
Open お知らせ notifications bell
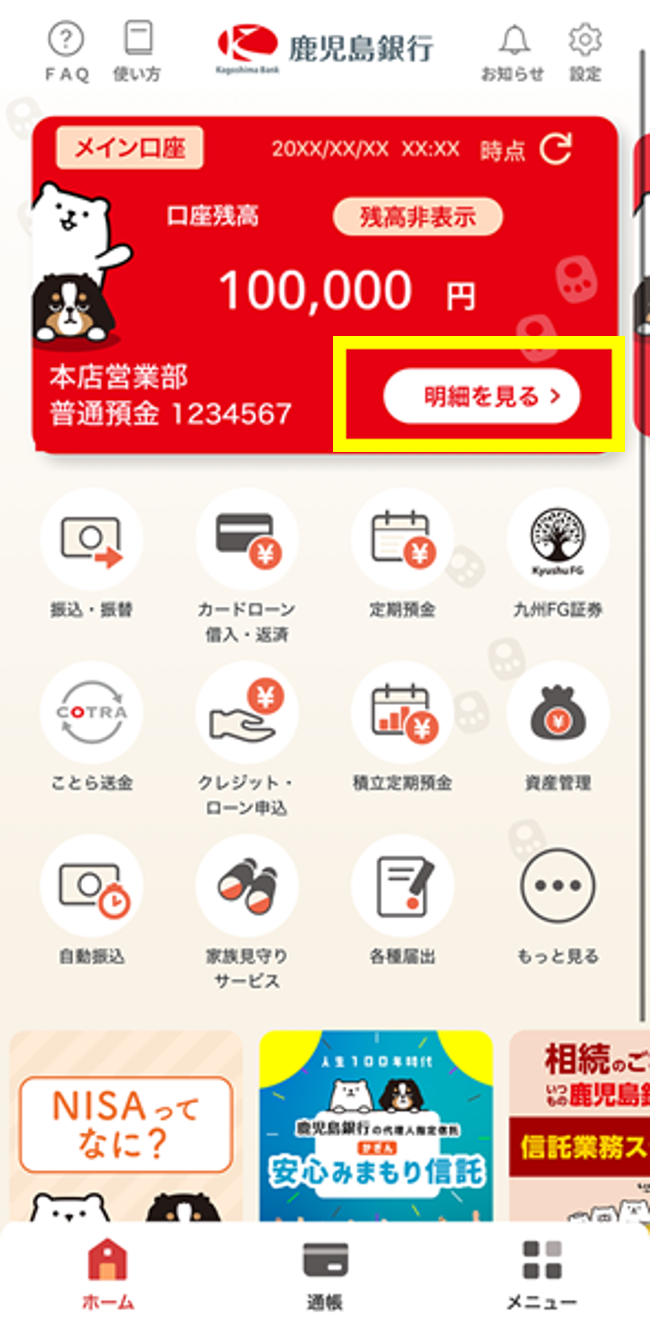pyautogui.click(x=513, y=52)
